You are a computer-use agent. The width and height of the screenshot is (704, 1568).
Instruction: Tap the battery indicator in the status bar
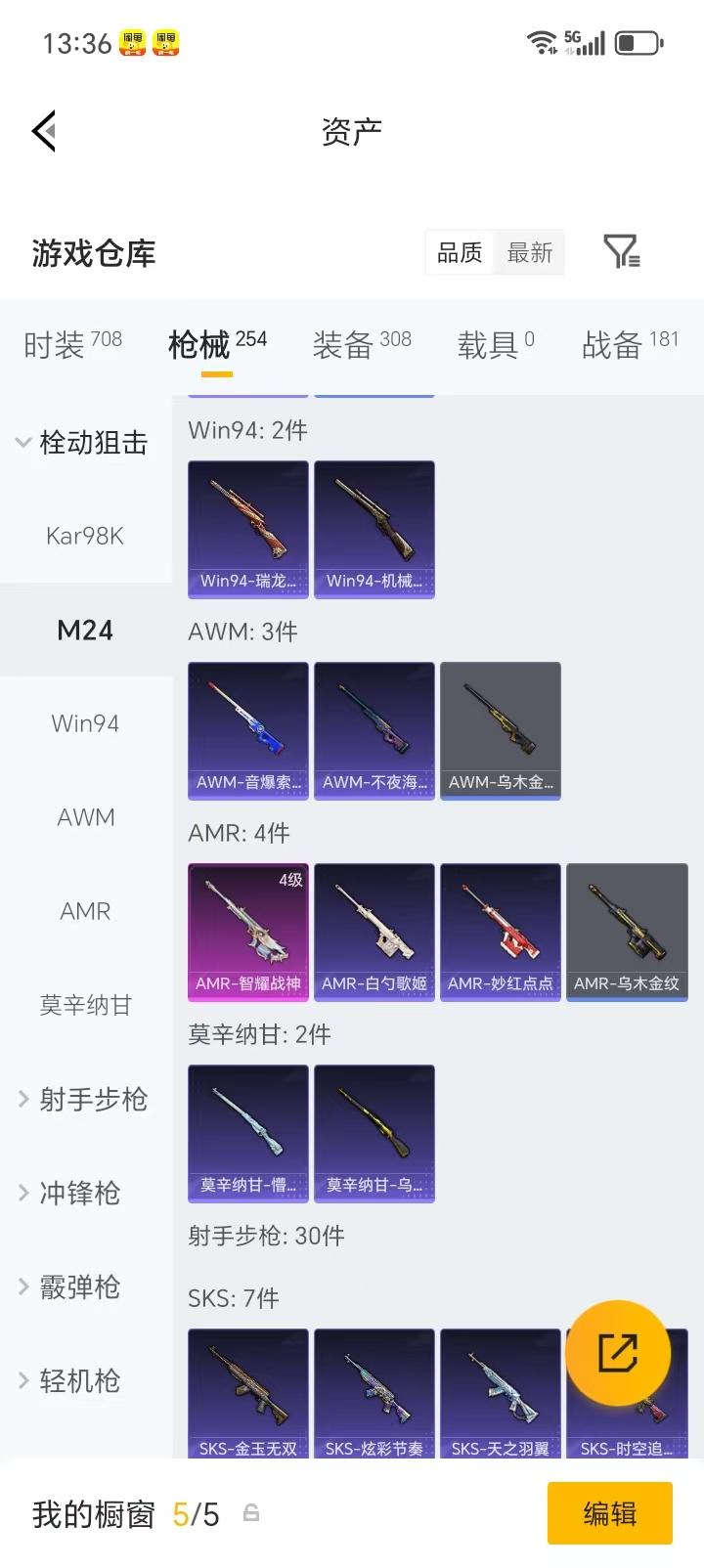tap(640, 41)
